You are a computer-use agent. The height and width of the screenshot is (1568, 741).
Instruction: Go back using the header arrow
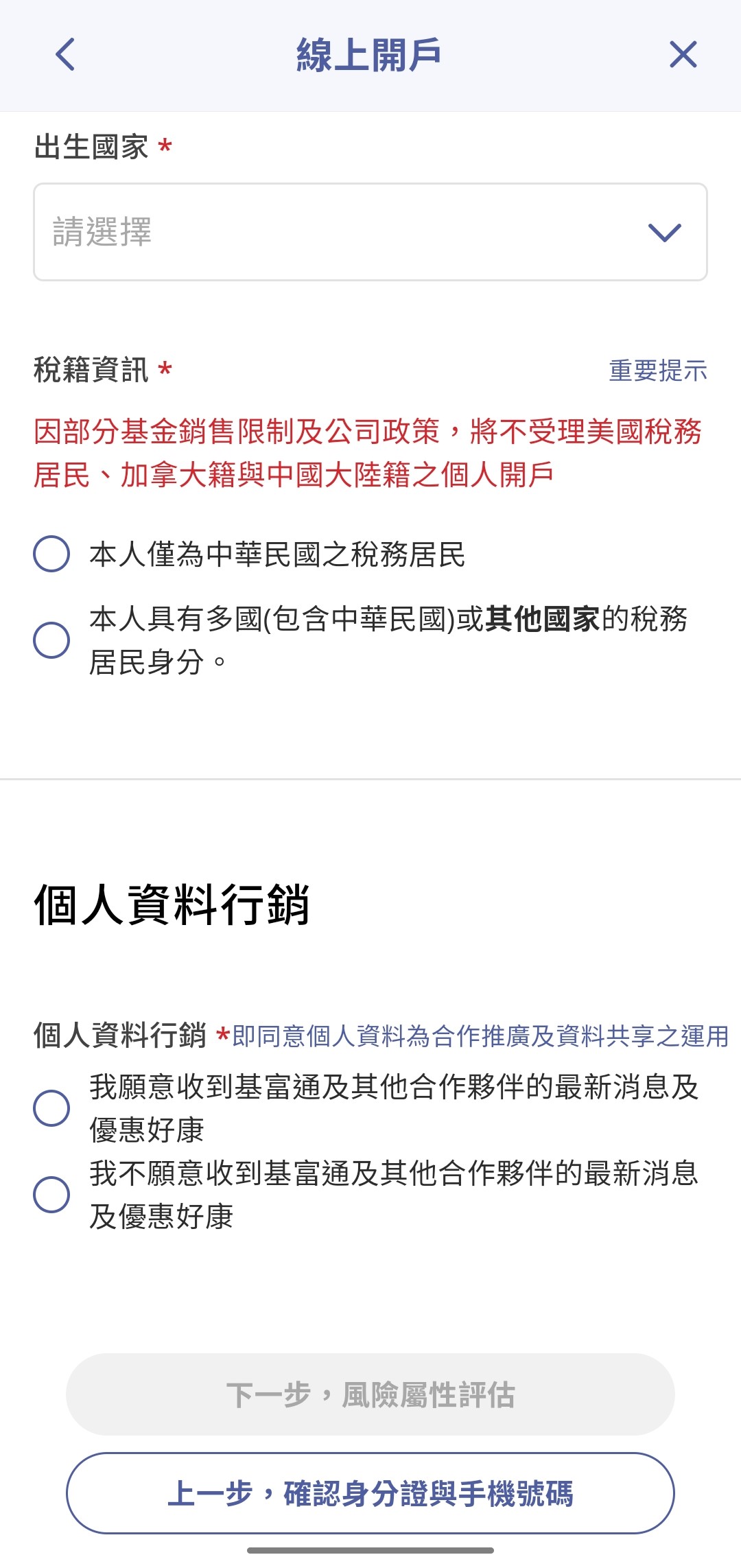pos(65,54)
